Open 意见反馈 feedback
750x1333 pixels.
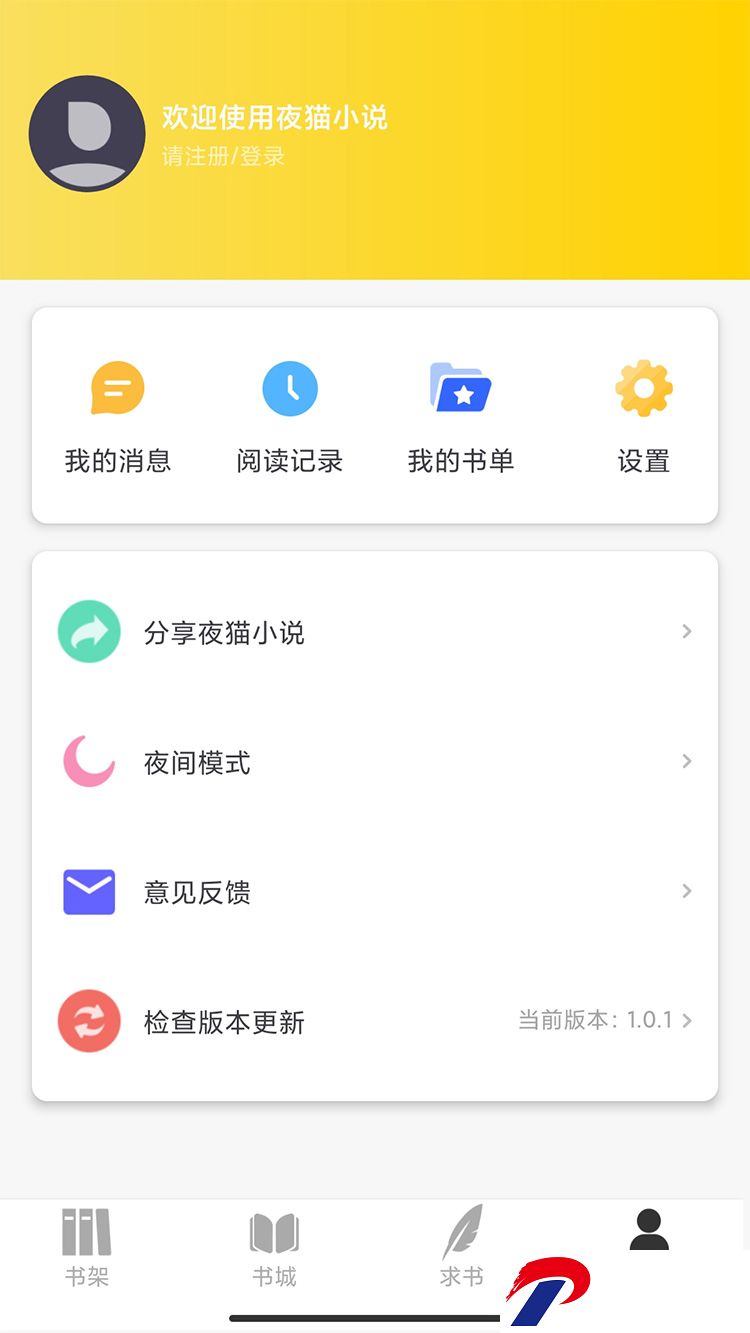click(375, 892)
